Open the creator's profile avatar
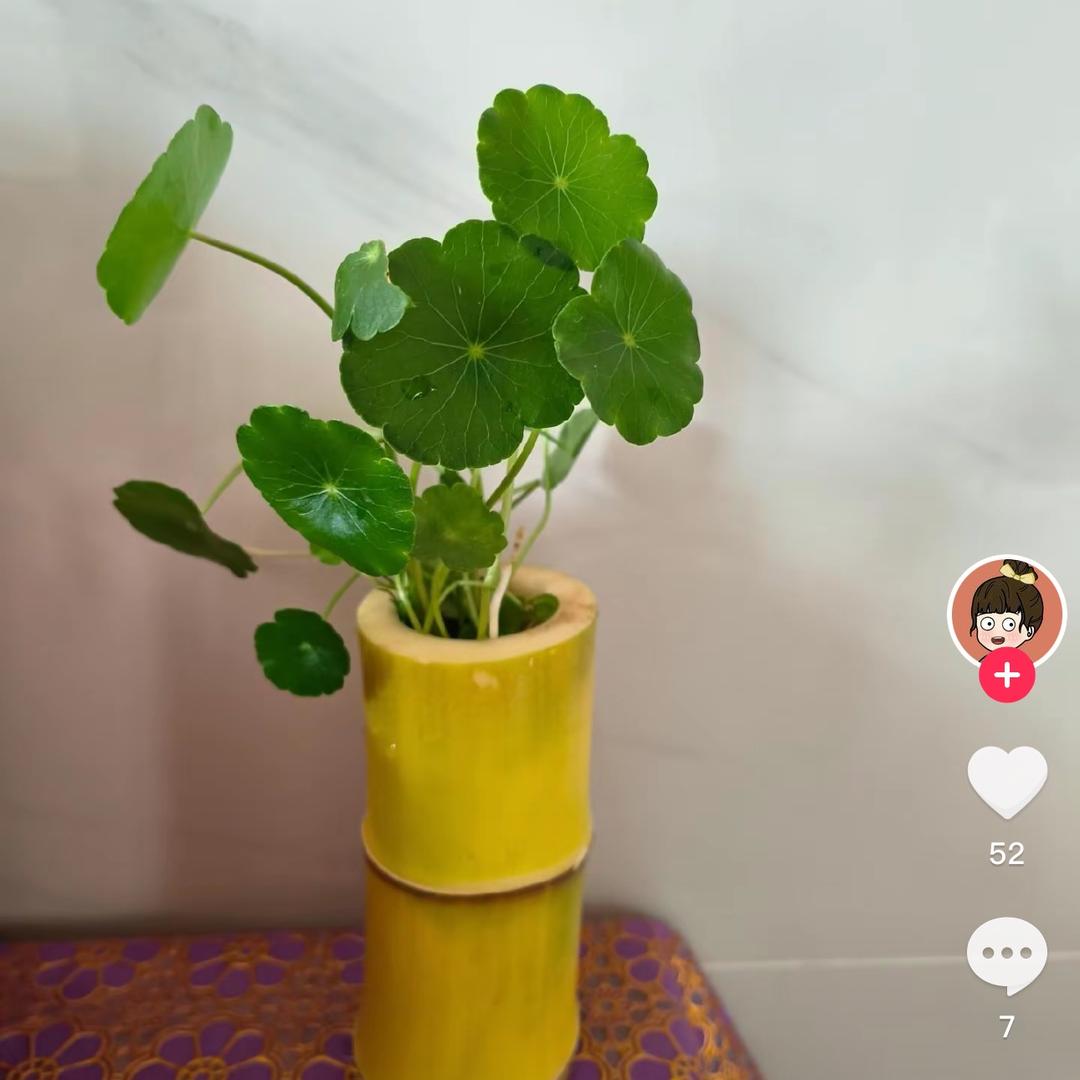 [x=1006, y=610]
